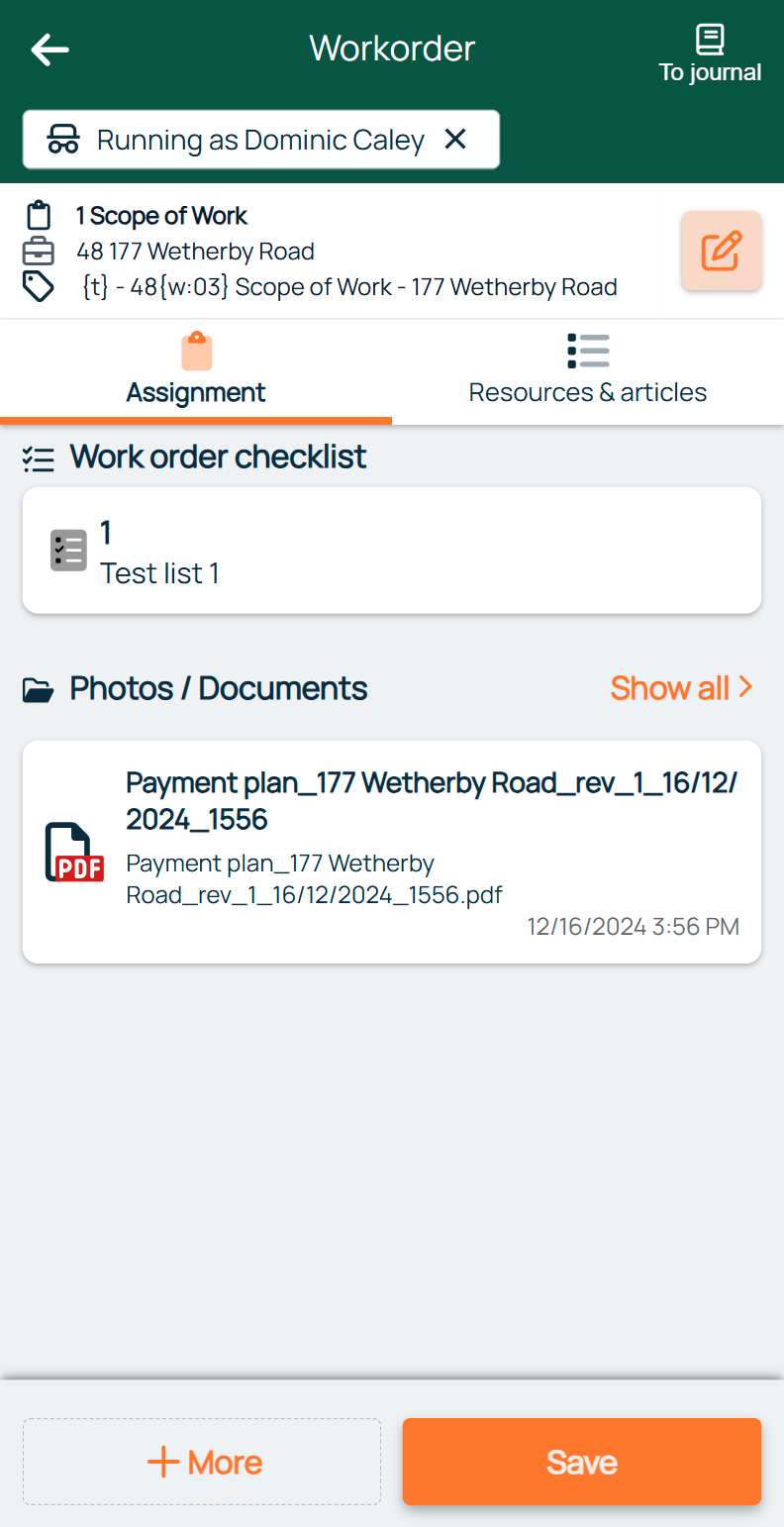Save the workorder
The height and width of the screenshot is (1527, 784).
point(582,1462)
